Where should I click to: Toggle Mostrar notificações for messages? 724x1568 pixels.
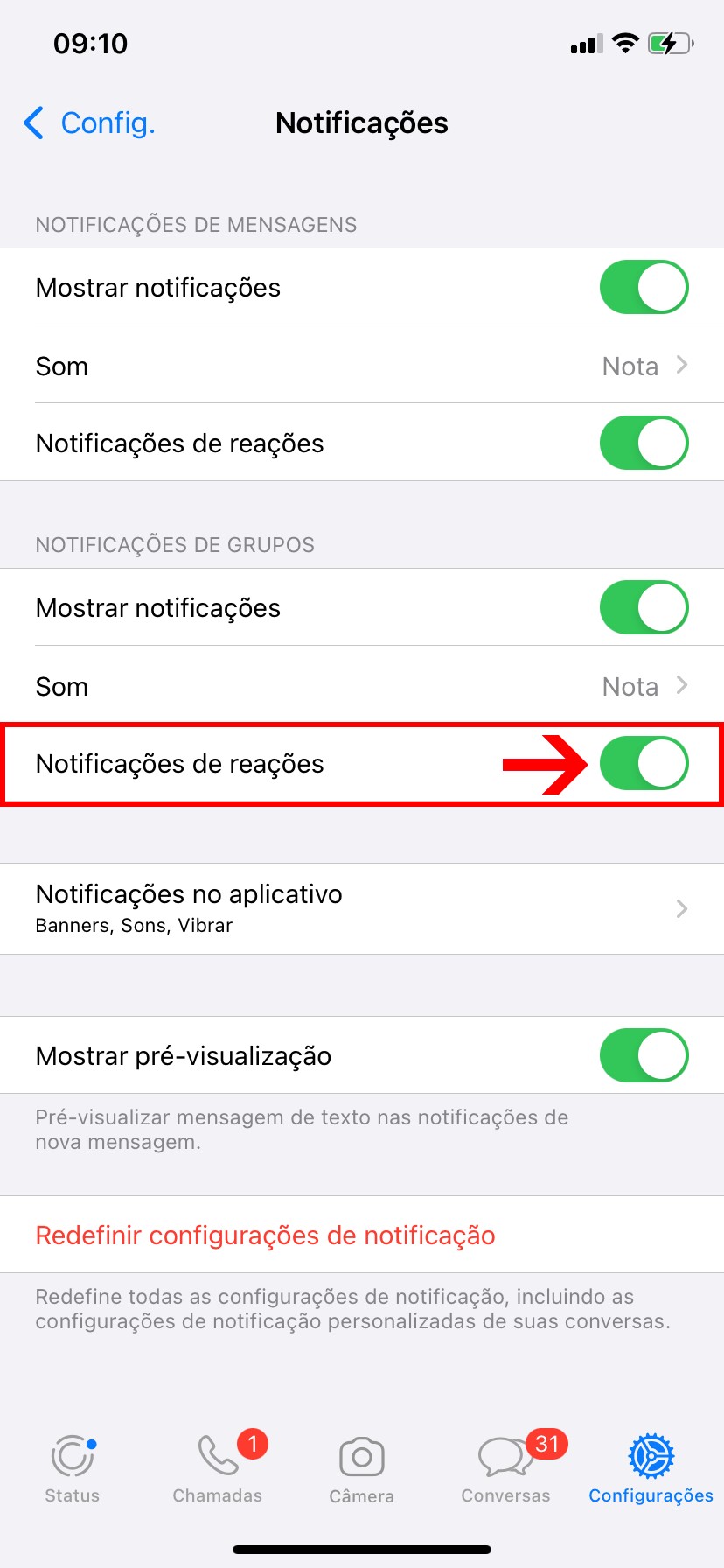click(x=644, y=287)
